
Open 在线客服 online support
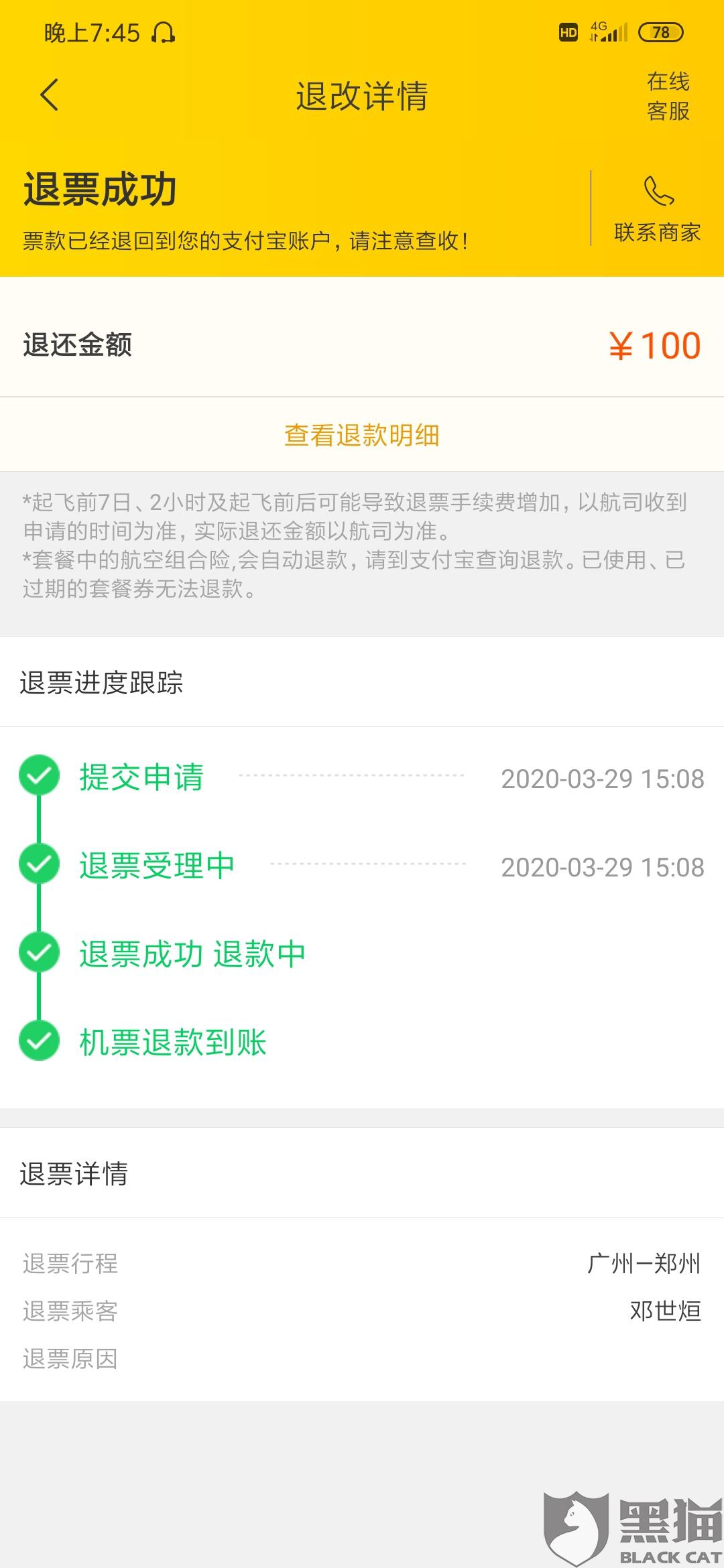(x=668, y=96)
